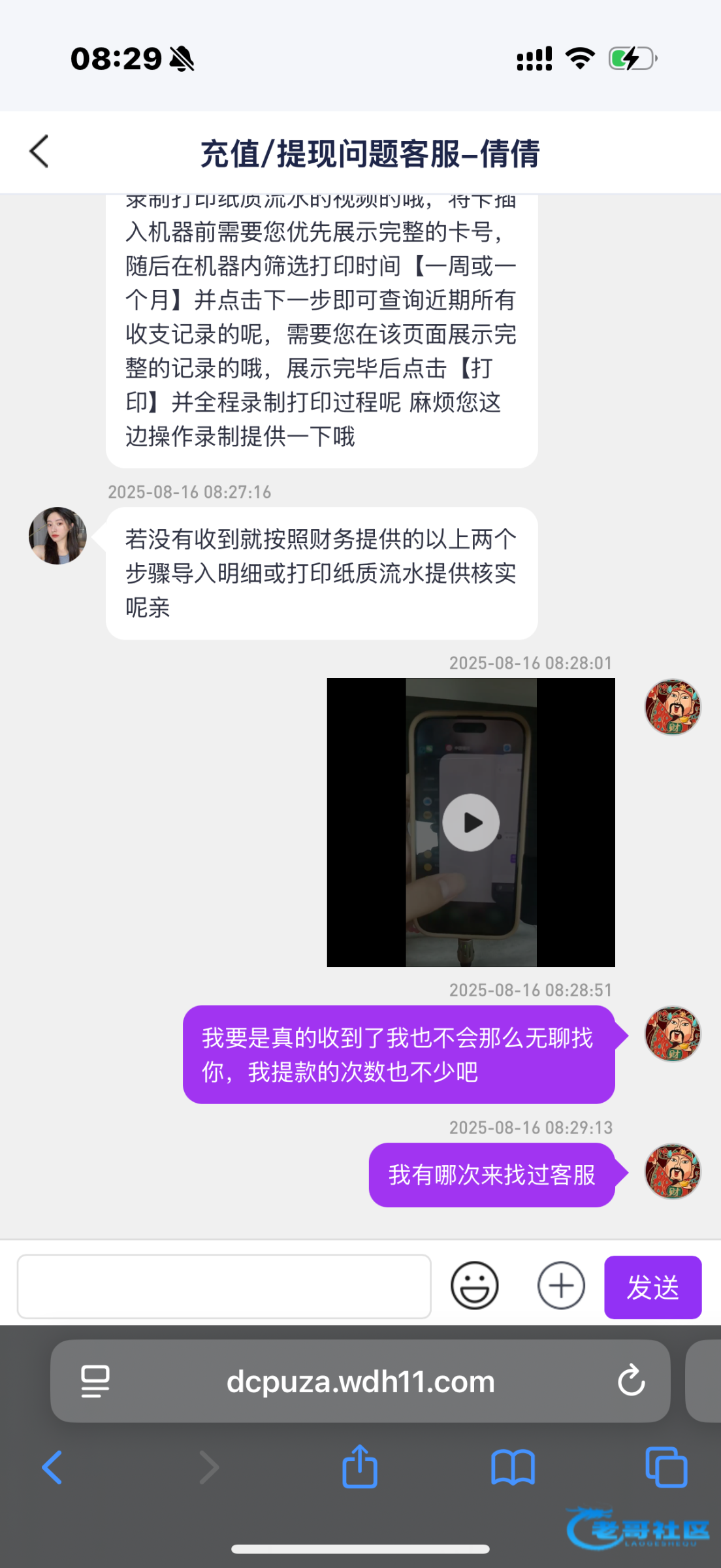Go back from the customer service chat

pos(39,152)
